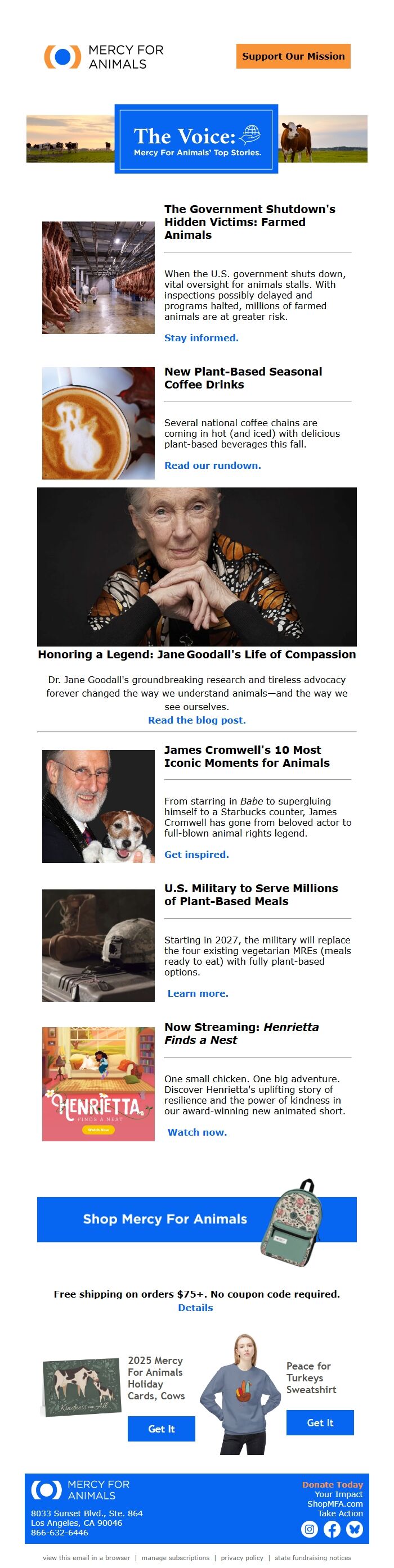
Task: Open the Take Action footer link
Action: tap(340, 1513)
